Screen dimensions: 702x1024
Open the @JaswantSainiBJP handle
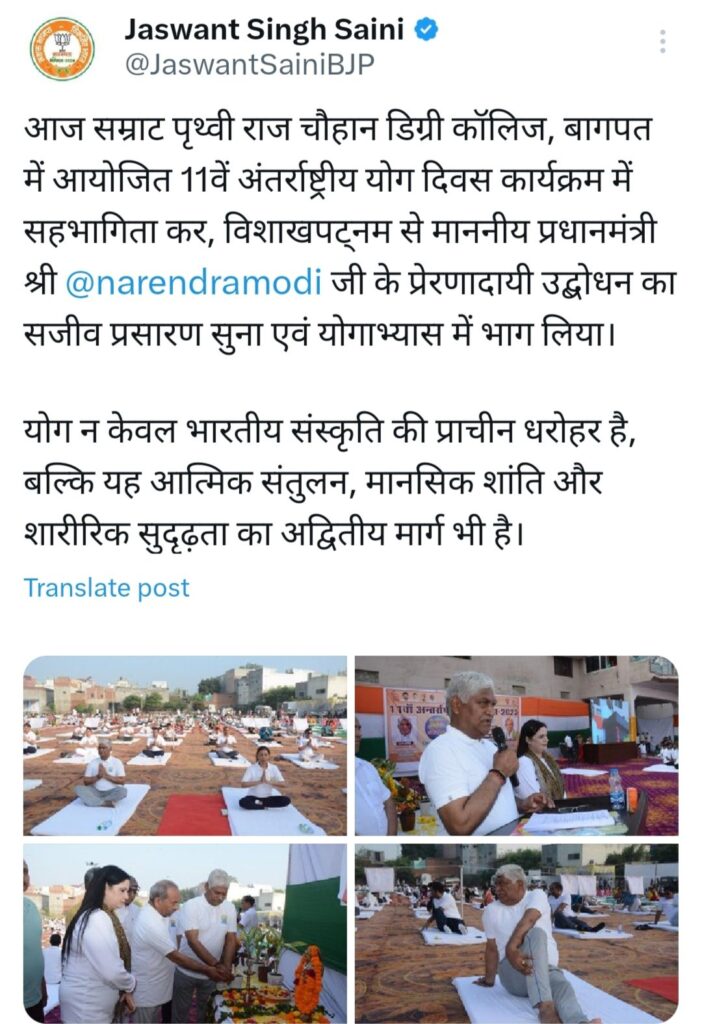coord(248,64)
